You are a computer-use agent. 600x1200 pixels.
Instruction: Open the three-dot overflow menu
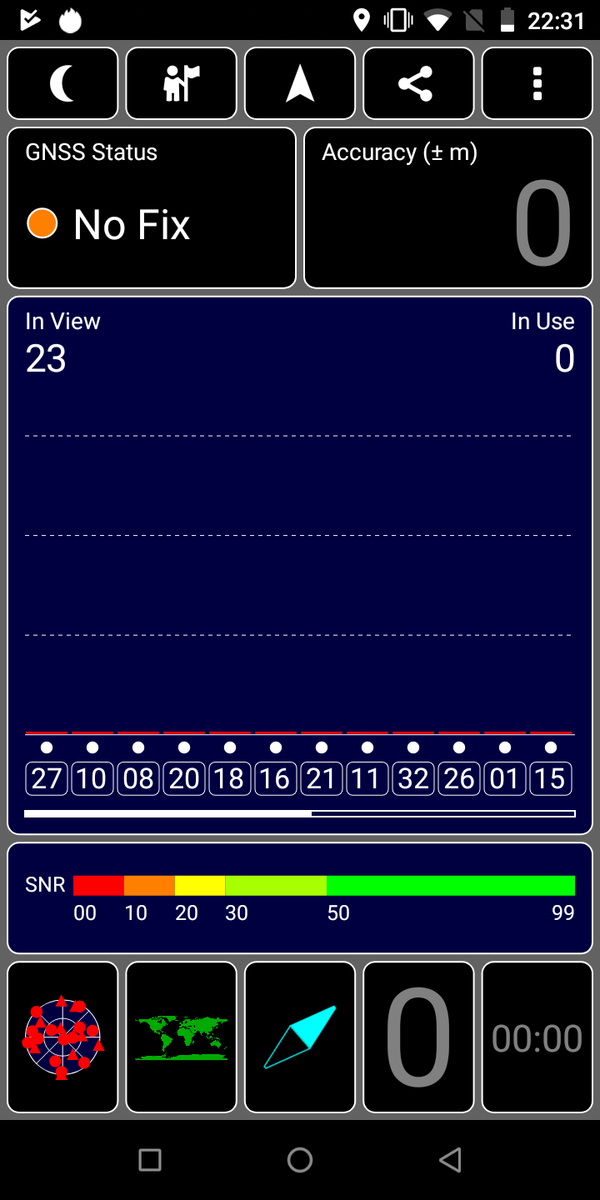coord(537,84)
